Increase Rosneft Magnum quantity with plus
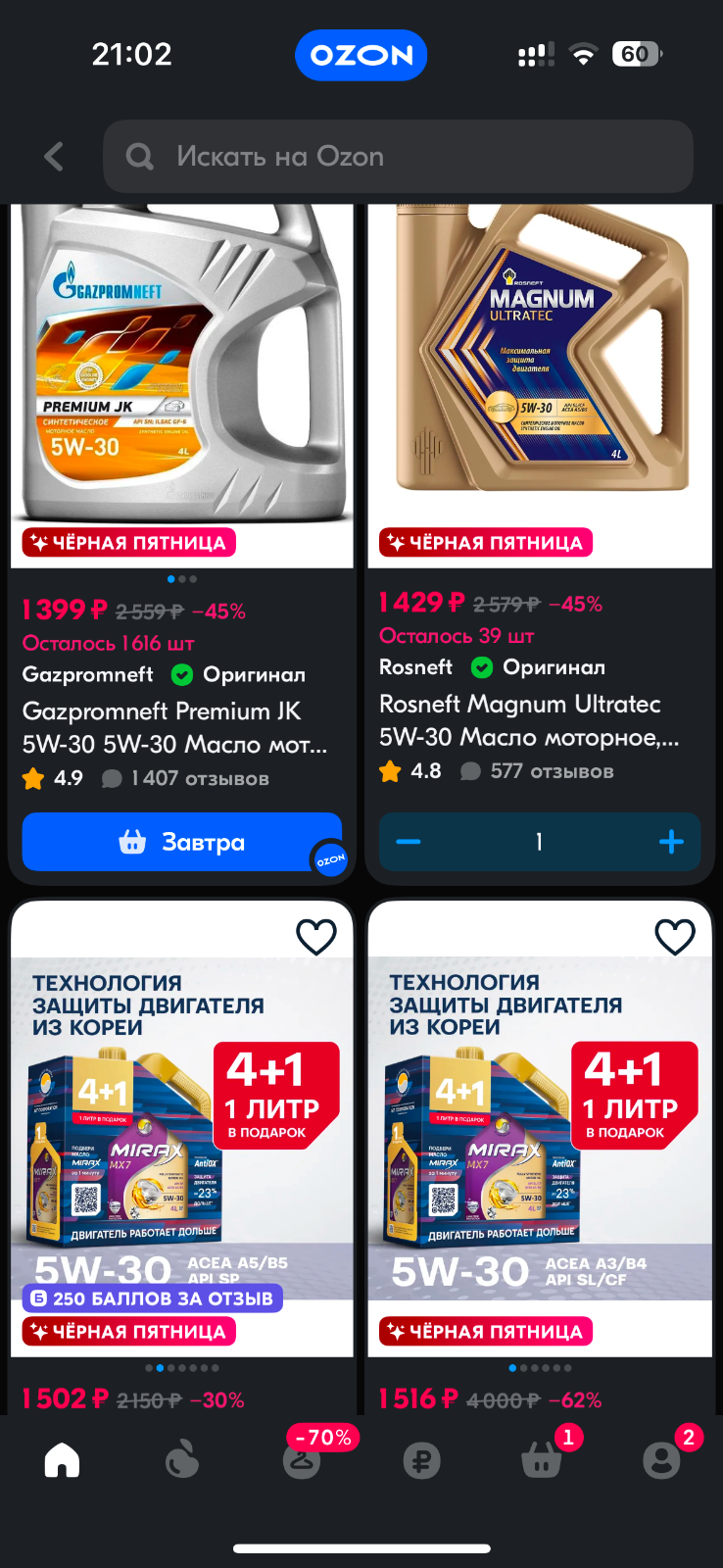 tap(671, 842)
